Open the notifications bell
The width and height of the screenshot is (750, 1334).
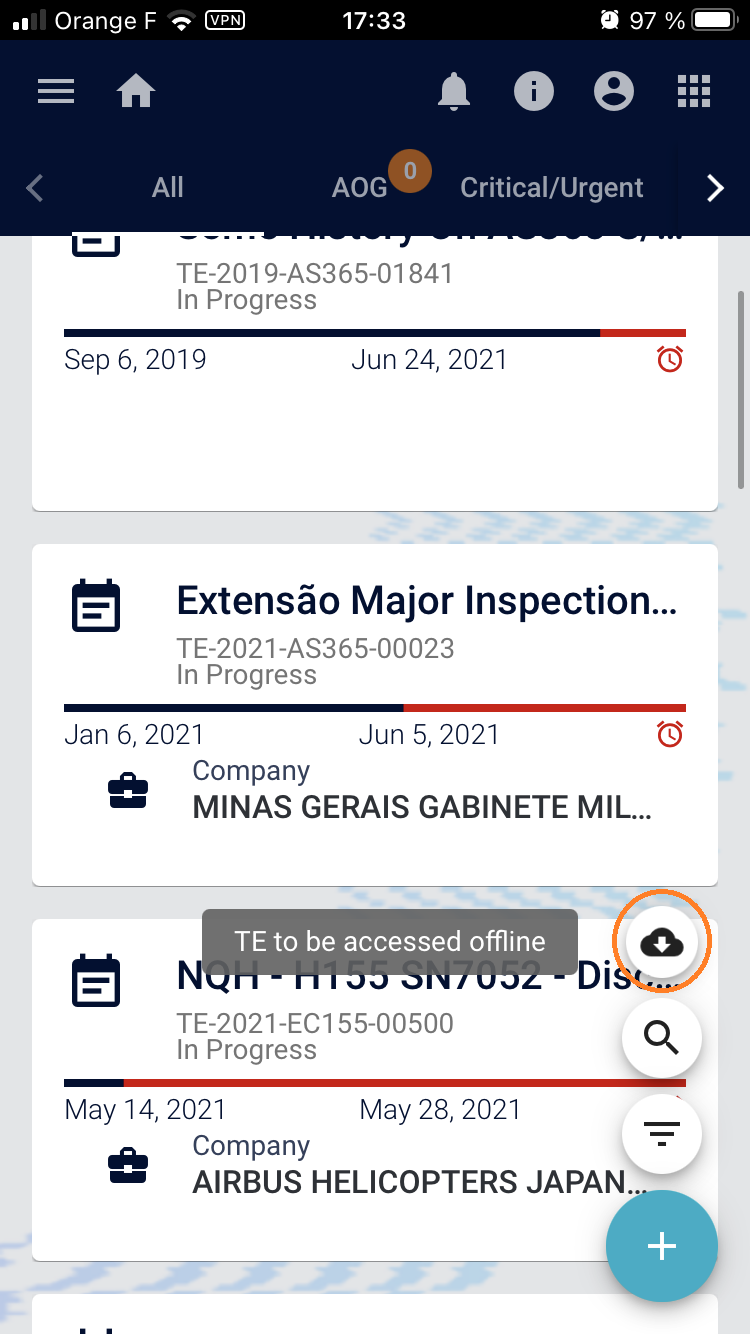(x=454, y=92)
